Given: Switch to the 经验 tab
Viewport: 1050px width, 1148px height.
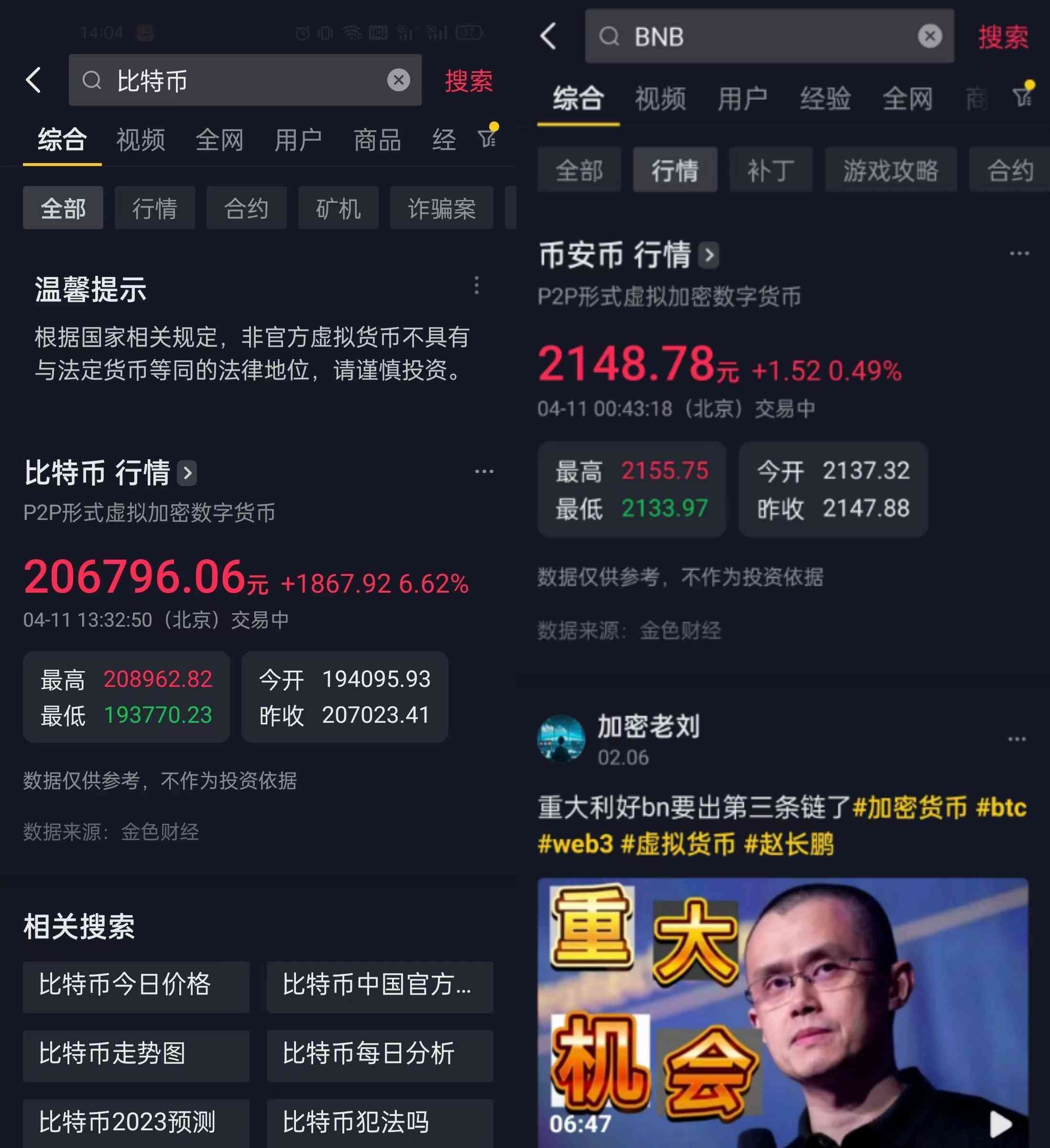Looking at the screenshot, I should [x=825, y=99].
